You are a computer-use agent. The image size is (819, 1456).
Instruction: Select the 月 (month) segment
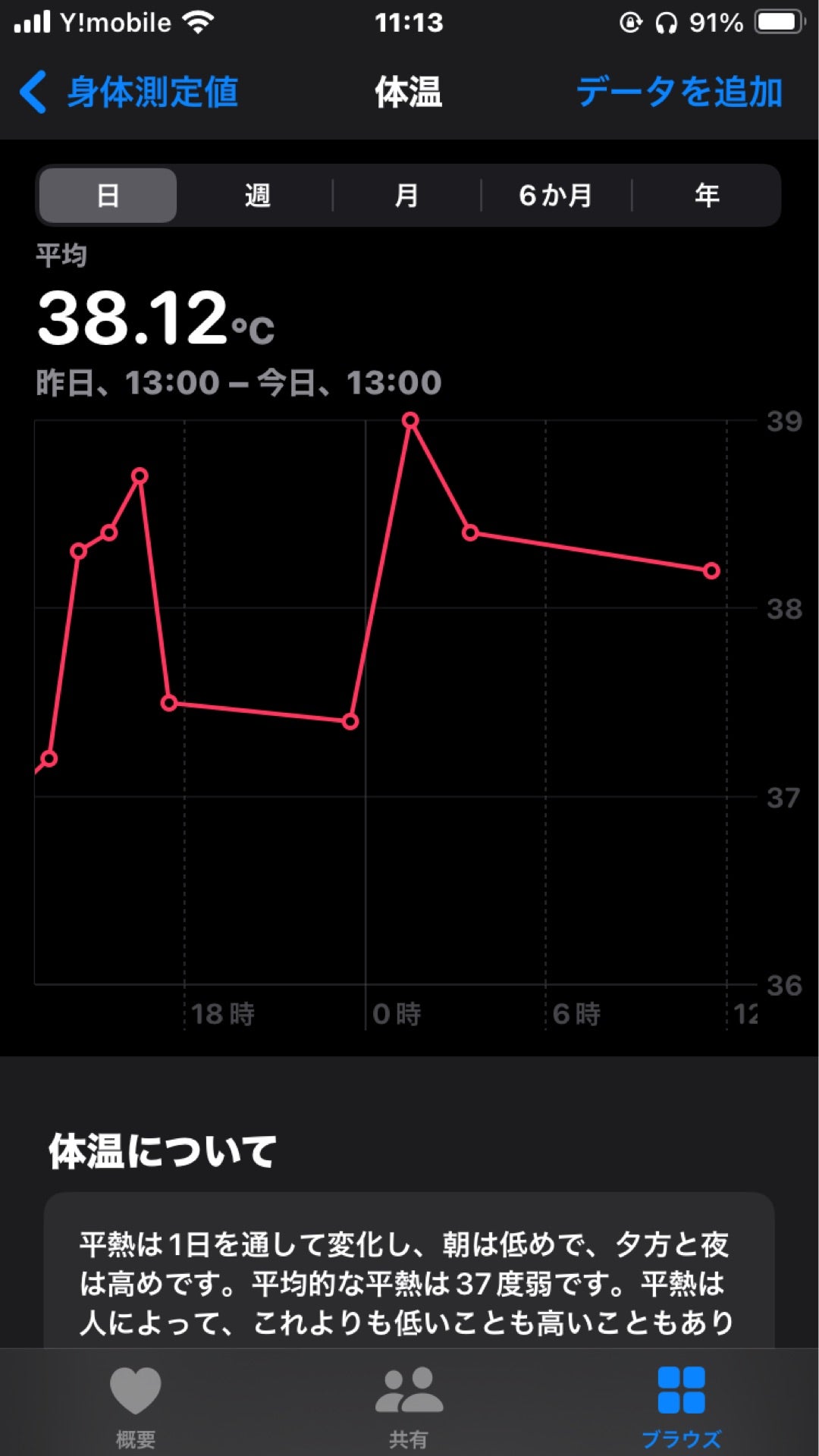pos(407,195)
